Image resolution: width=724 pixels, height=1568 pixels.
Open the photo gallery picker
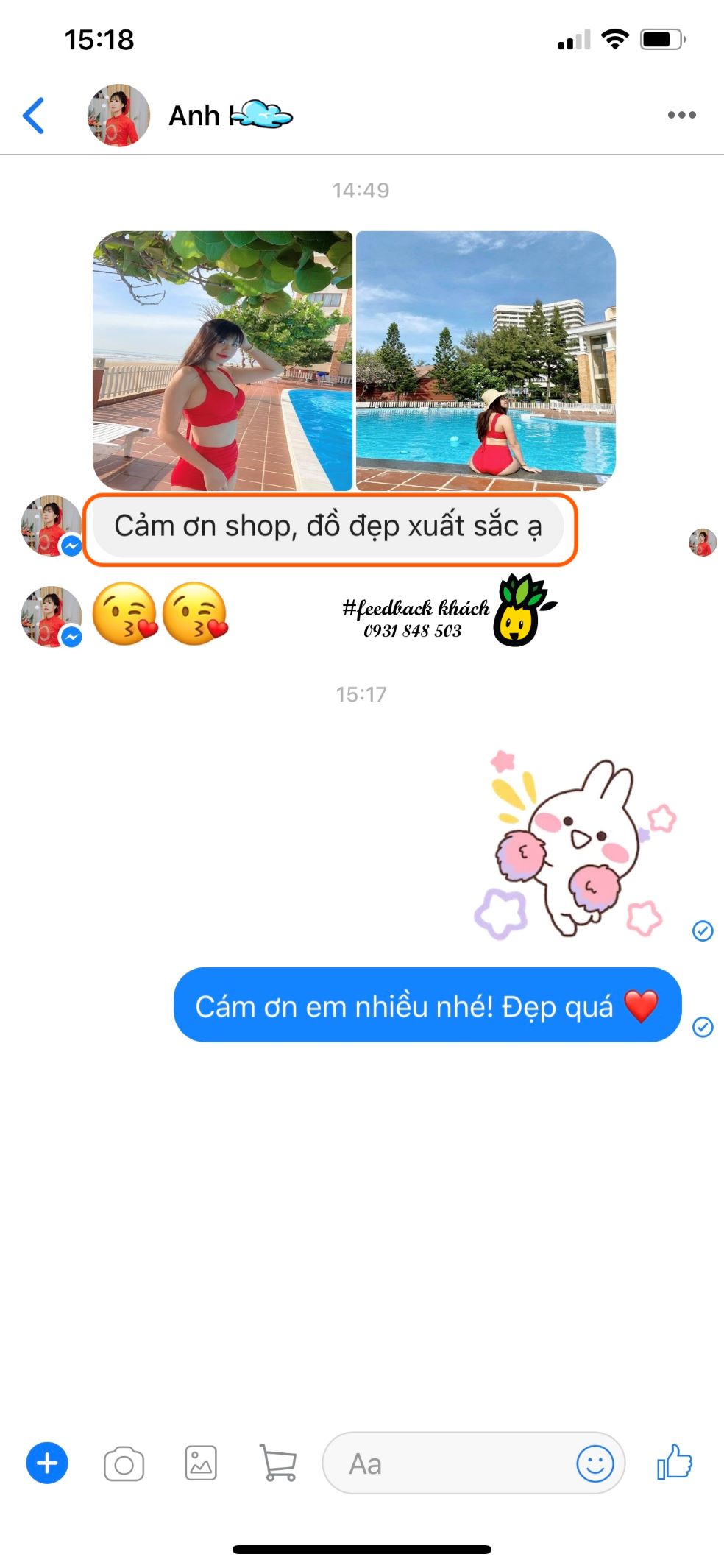coord(201,1463)
